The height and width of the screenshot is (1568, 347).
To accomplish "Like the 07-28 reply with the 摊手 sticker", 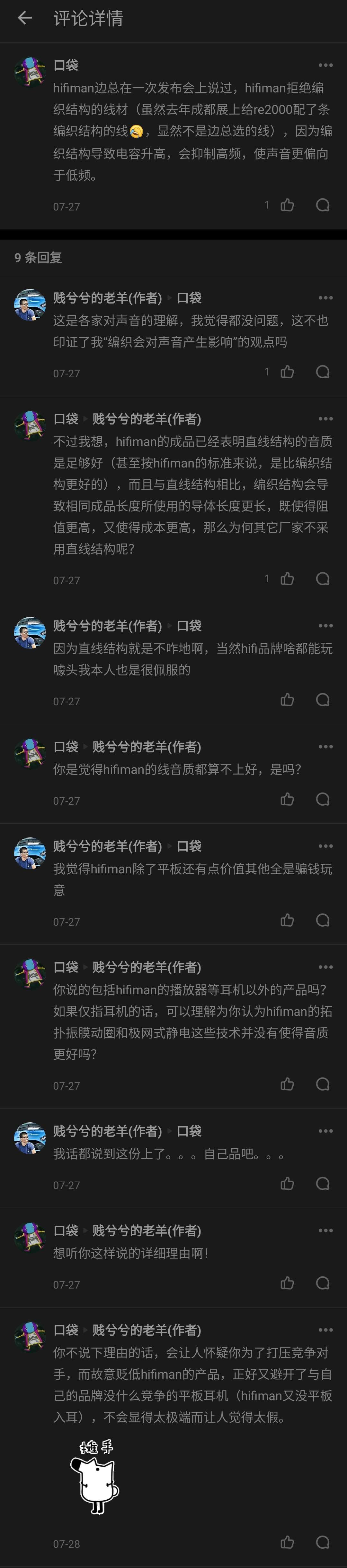I will 287,1542.
